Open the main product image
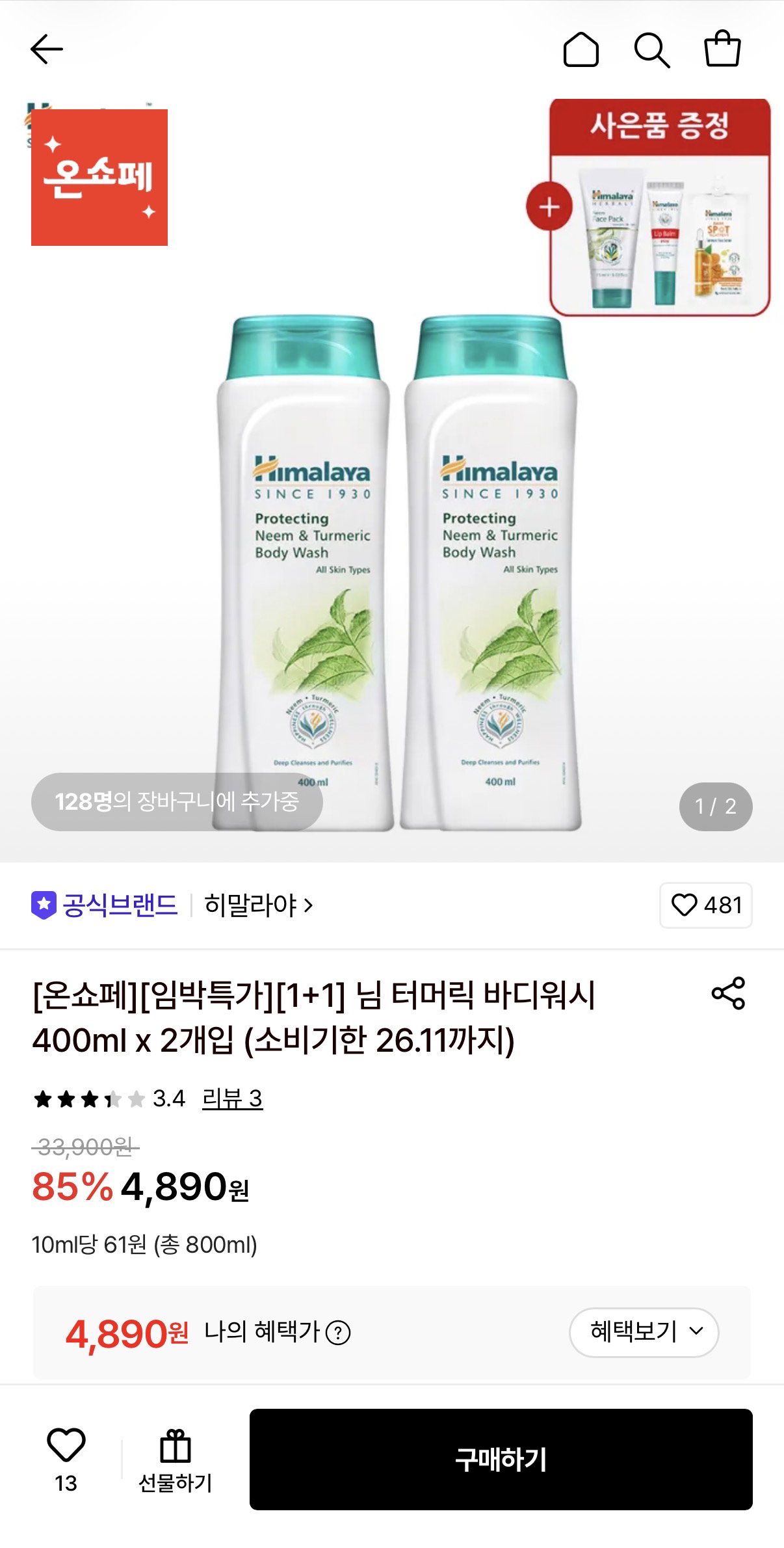Viewport: 784px width, 1548px height. tap(392, 480)
